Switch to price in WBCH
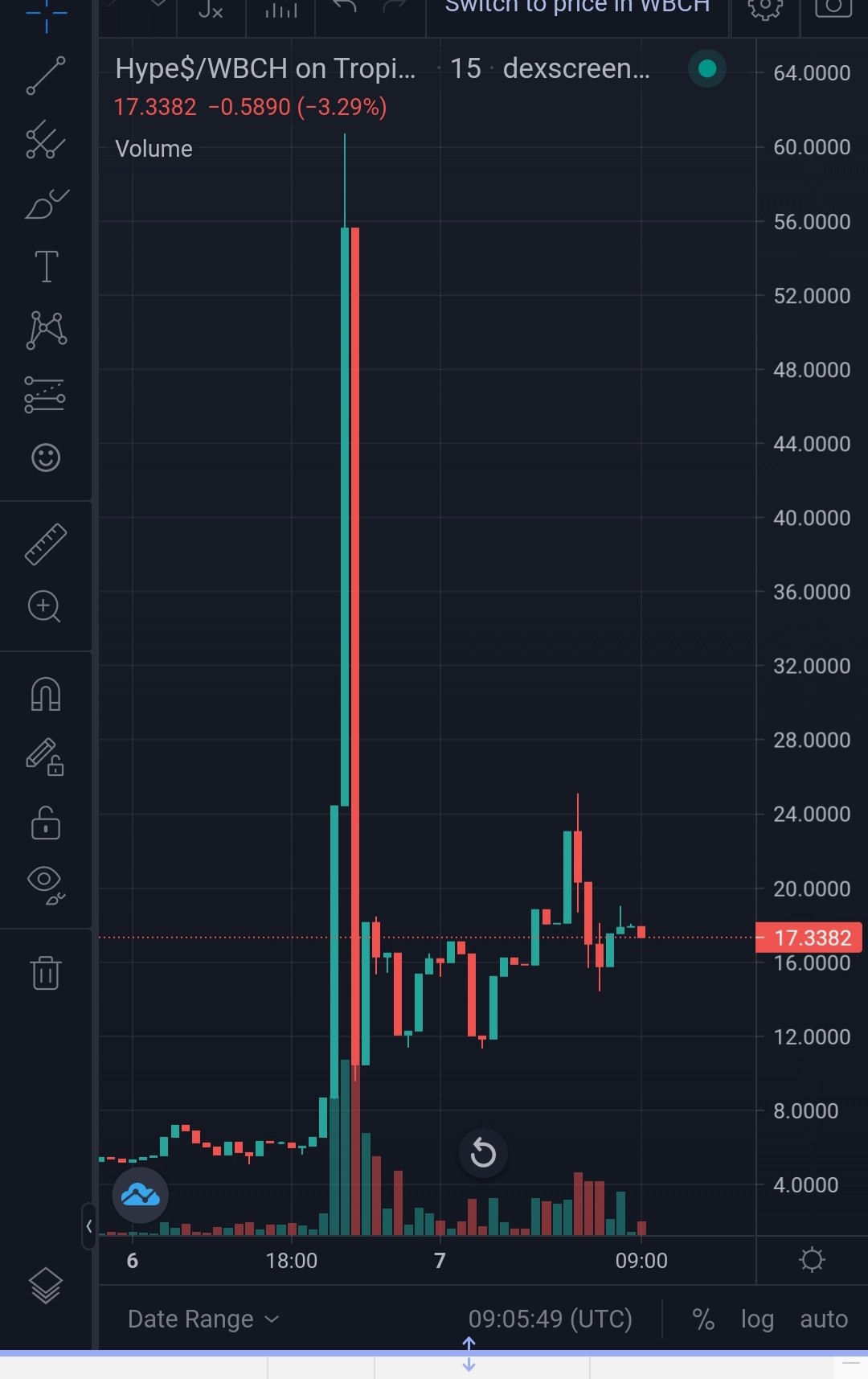Image resolution: width=868 pixels, height=1379 pixels. coord(577,7)
